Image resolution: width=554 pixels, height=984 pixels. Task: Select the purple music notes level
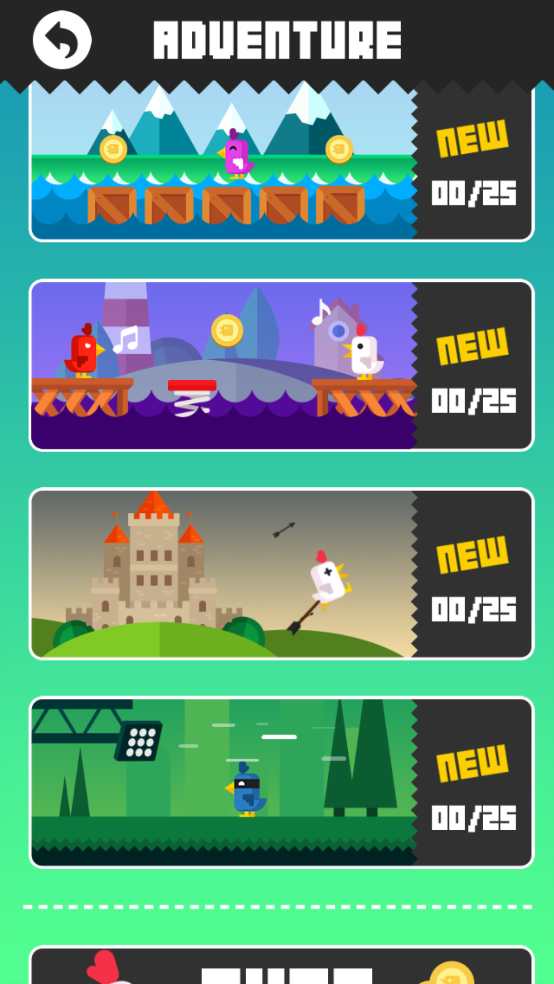[282, 365]
